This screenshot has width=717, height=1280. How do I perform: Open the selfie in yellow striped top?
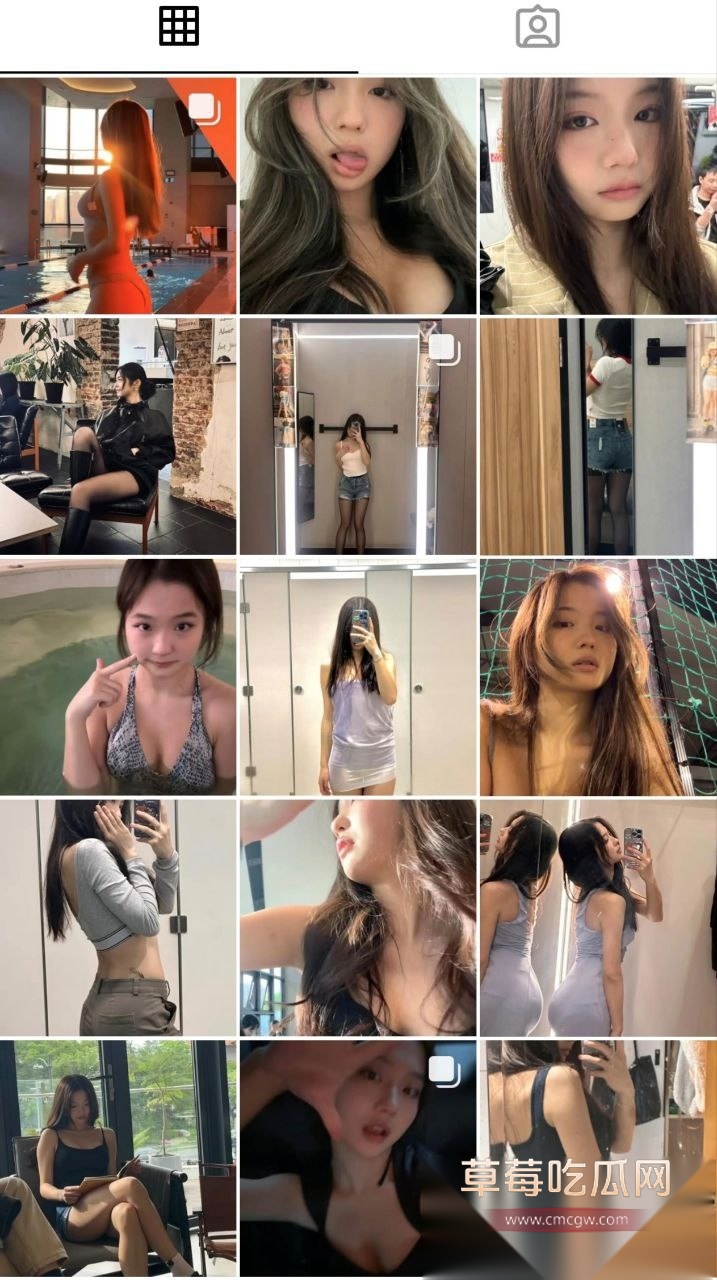[x=598, y=196]
